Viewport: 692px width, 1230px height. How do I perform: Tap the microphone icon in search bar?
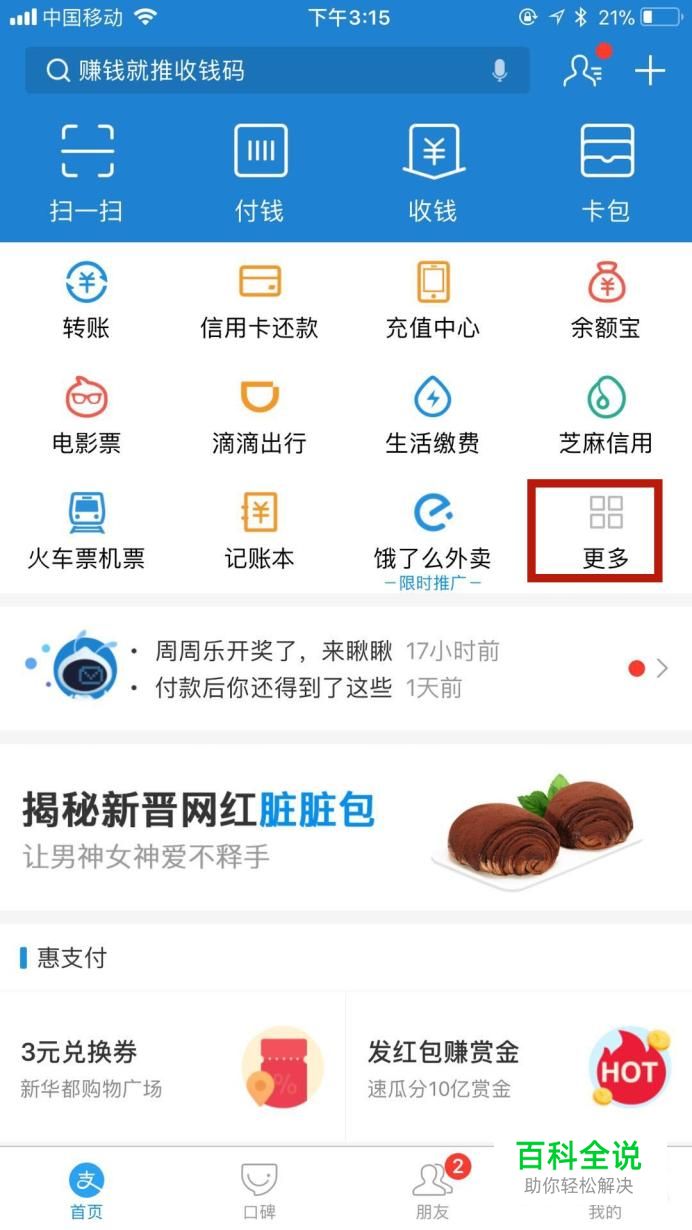[x=499, y=70]
